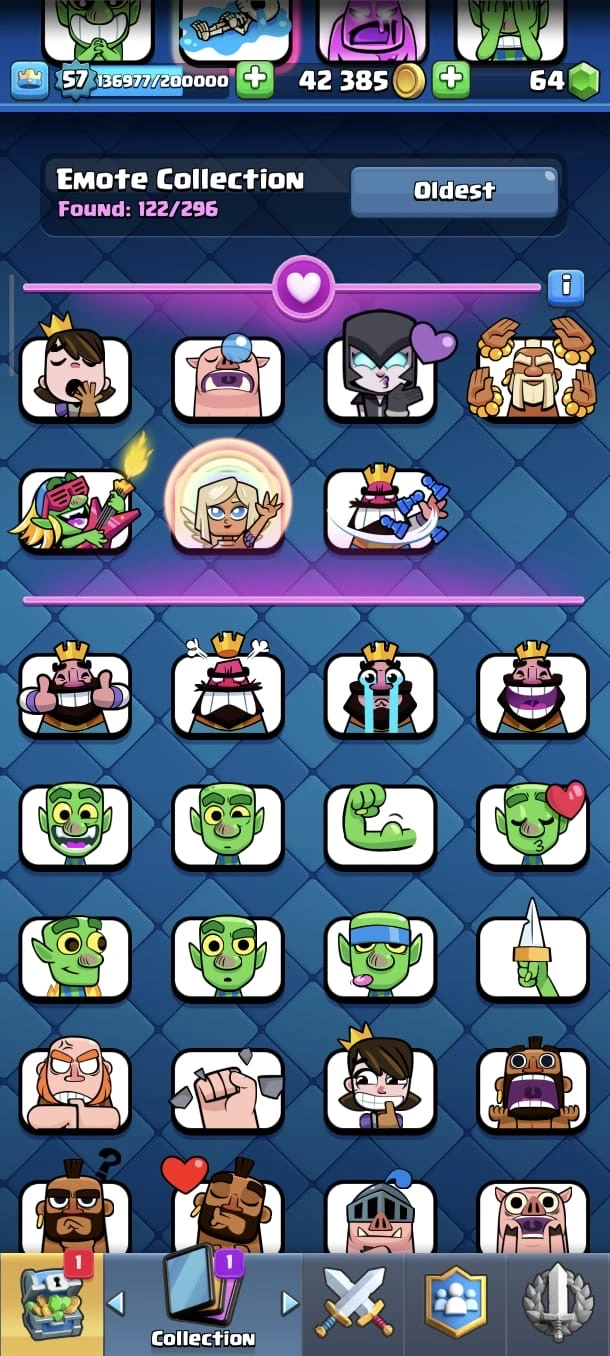
Task: Open the events trophy tab
Action: pos(558,1304)
